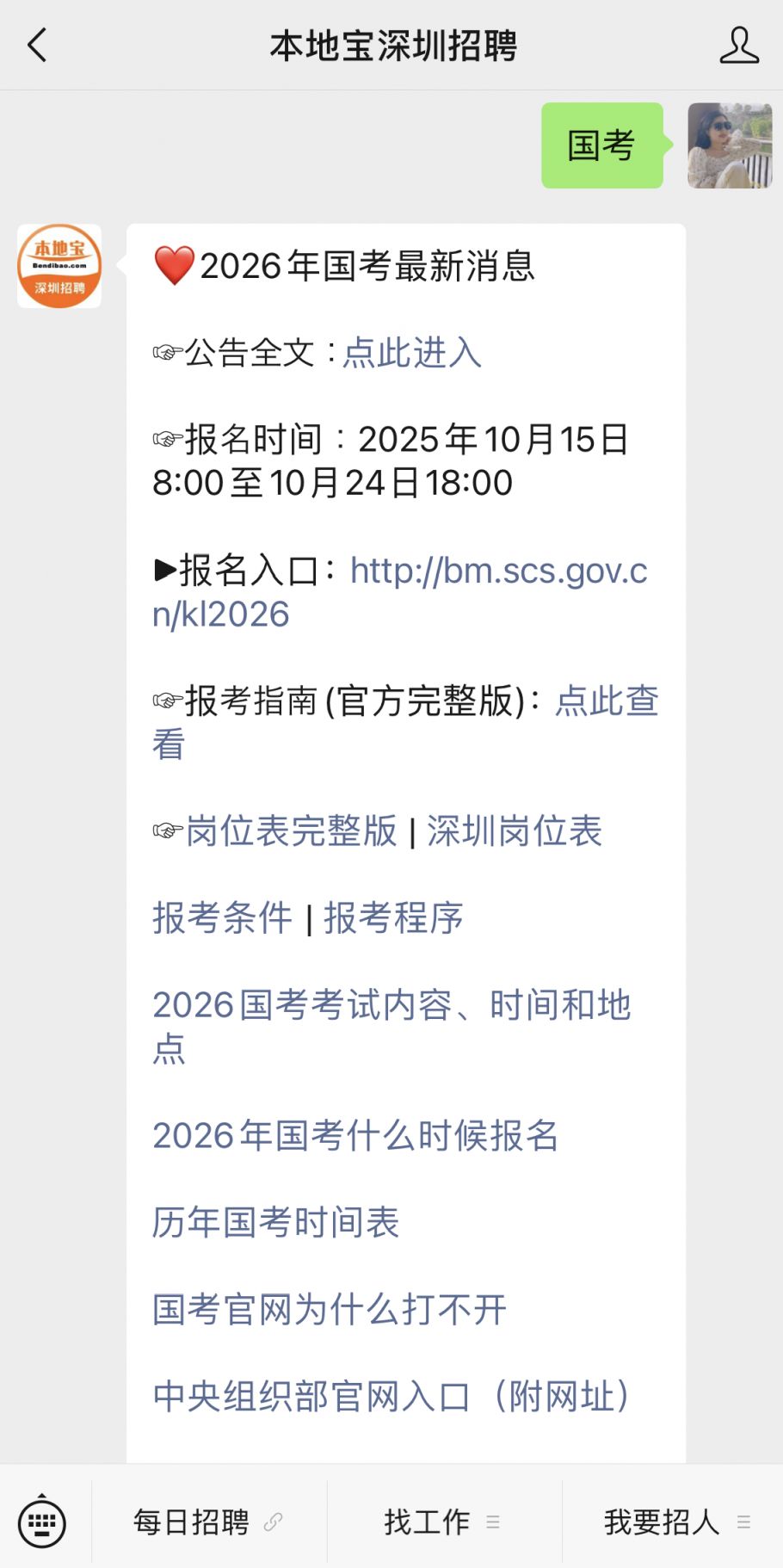Open 2026国考考试内容、时间和地点 link

[x=391, y=1005]
